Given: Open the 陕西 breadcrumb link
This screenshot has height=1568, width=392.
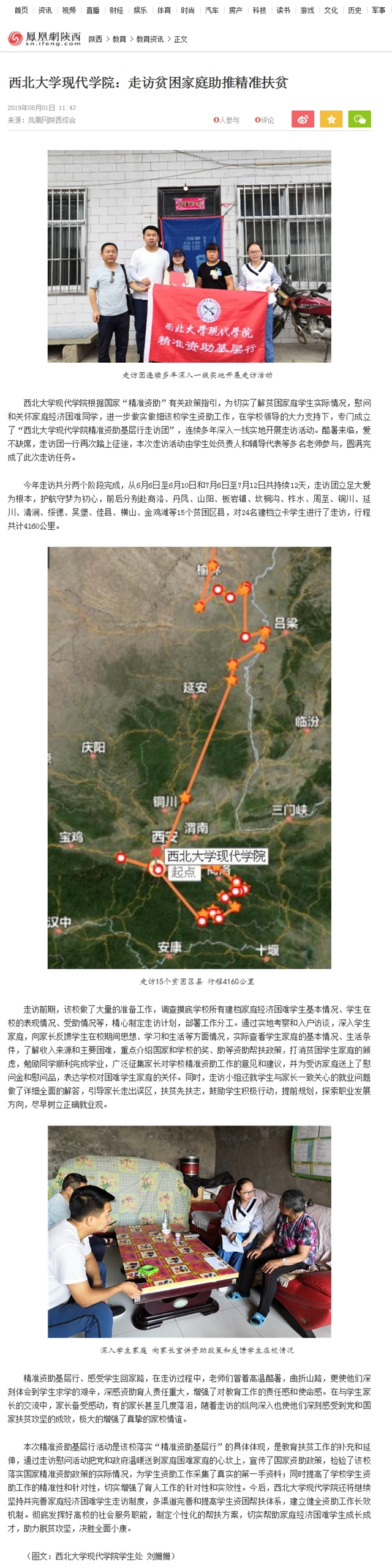Looking at the screenshot, I should pos(95,39).
